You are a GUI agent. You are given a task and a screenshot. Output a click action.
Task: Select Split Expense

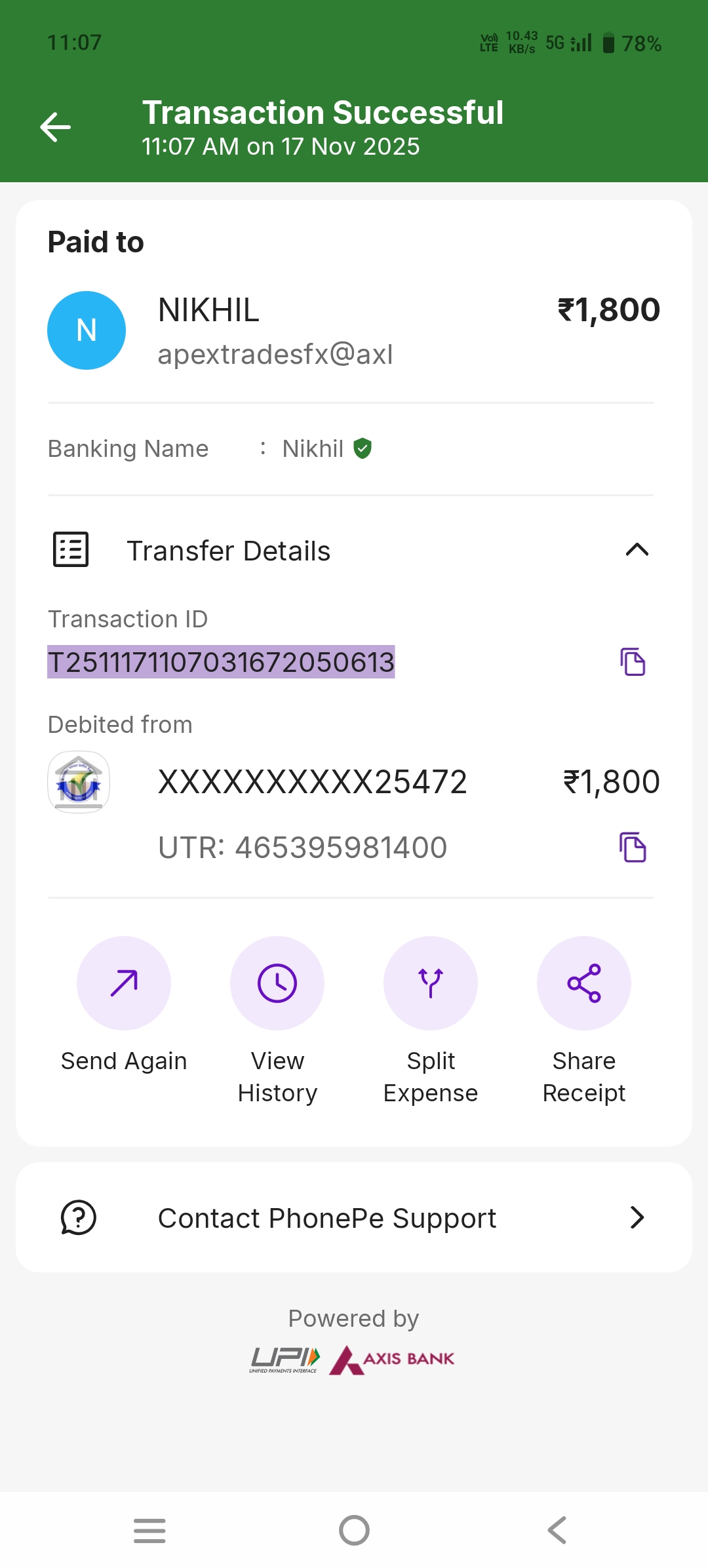(x=431, y=983)
